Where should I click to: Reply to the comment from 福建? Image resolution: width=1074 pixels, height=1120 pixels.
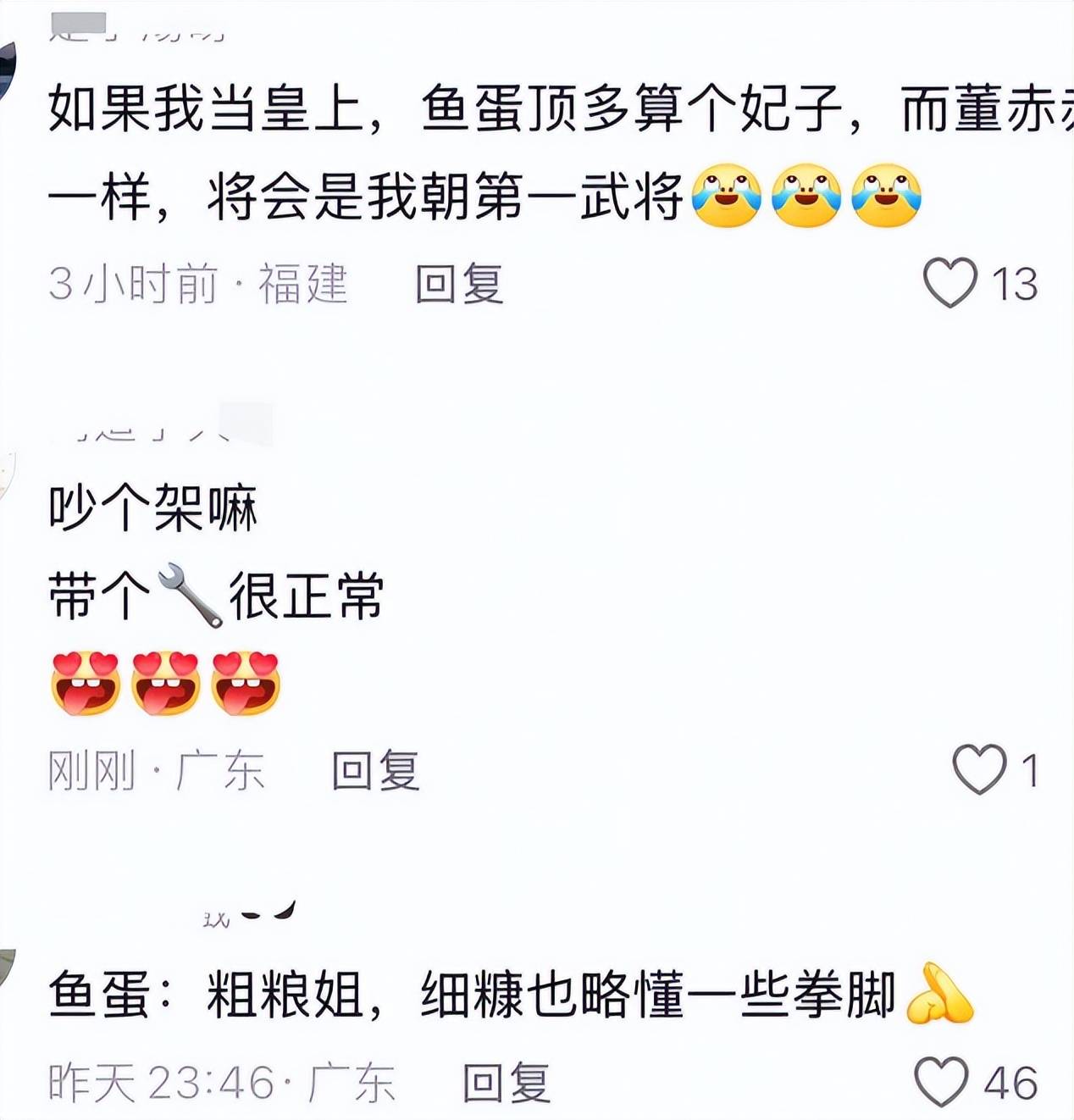tap(459, 283)
